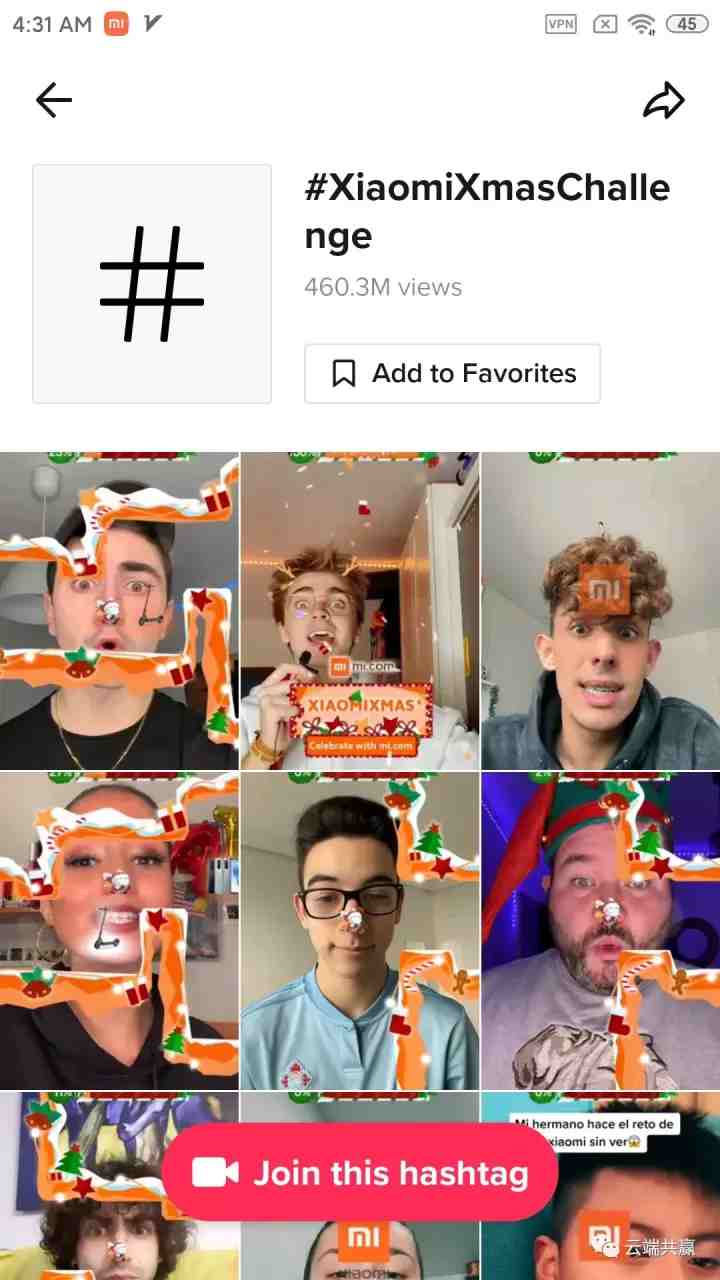This screenshot has width=720, height=1280.
Task: Add hashtag to Favorites
Action: [452, 374]
